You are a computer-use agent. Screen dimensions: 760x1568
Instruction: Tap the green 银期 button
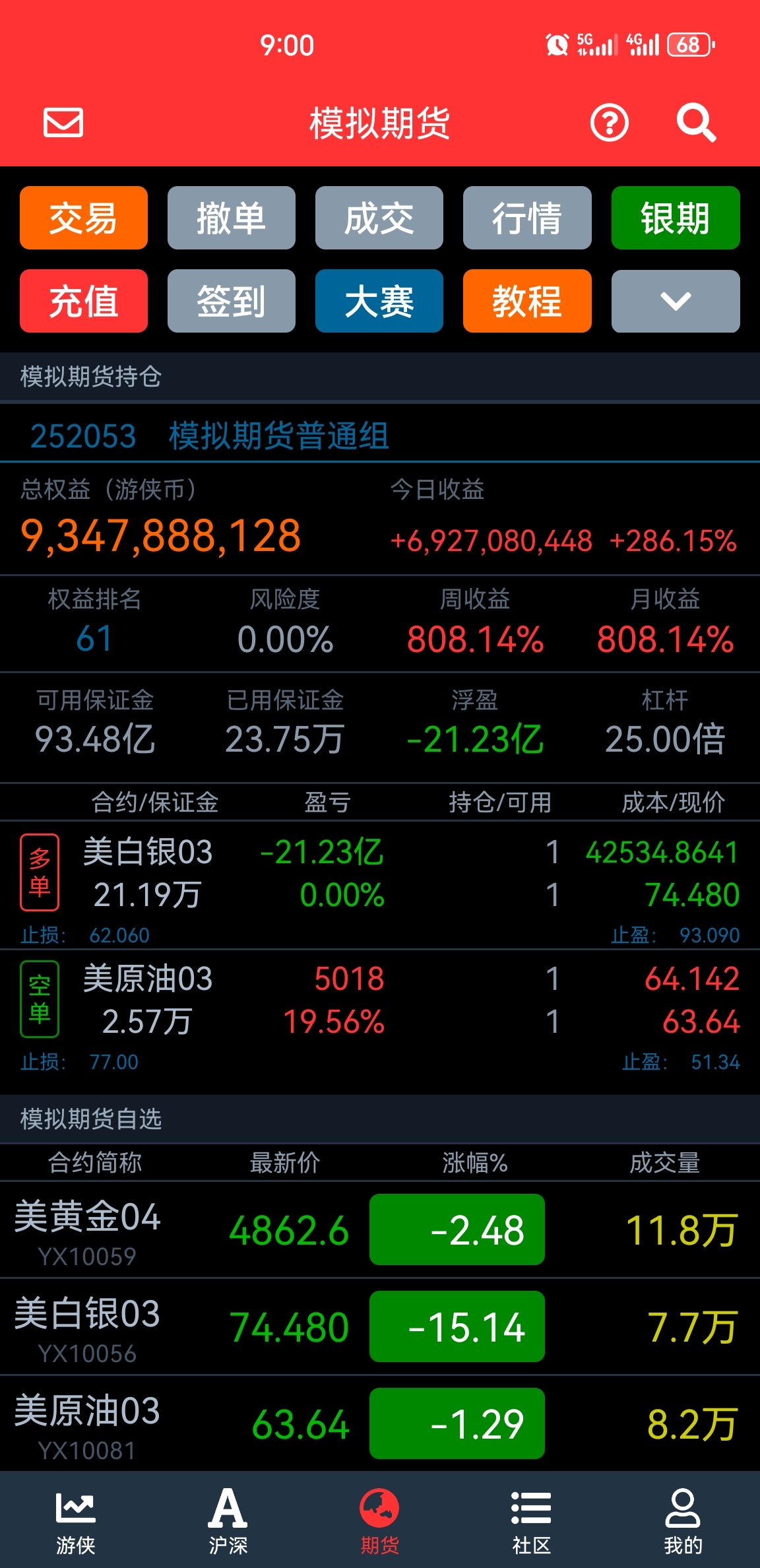[675, 218]
